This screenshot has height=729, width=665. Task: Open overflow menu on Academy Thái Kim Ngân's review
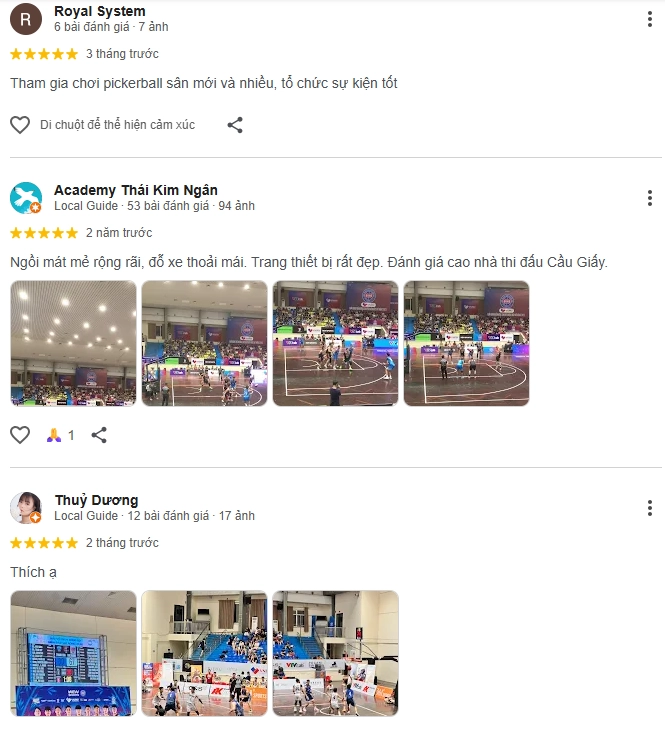click(x=650, y=198)
